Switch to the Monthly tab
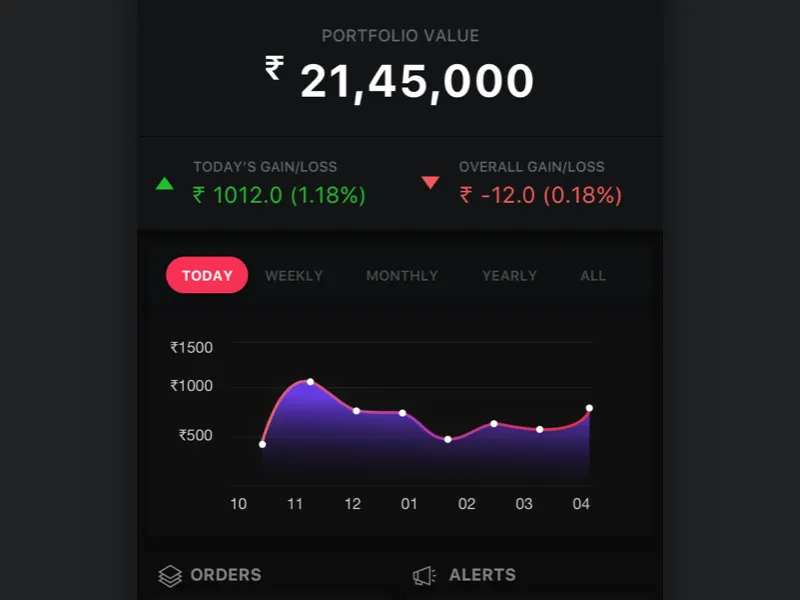This screenshot has height=600, width=800. (x=402, y=275)
